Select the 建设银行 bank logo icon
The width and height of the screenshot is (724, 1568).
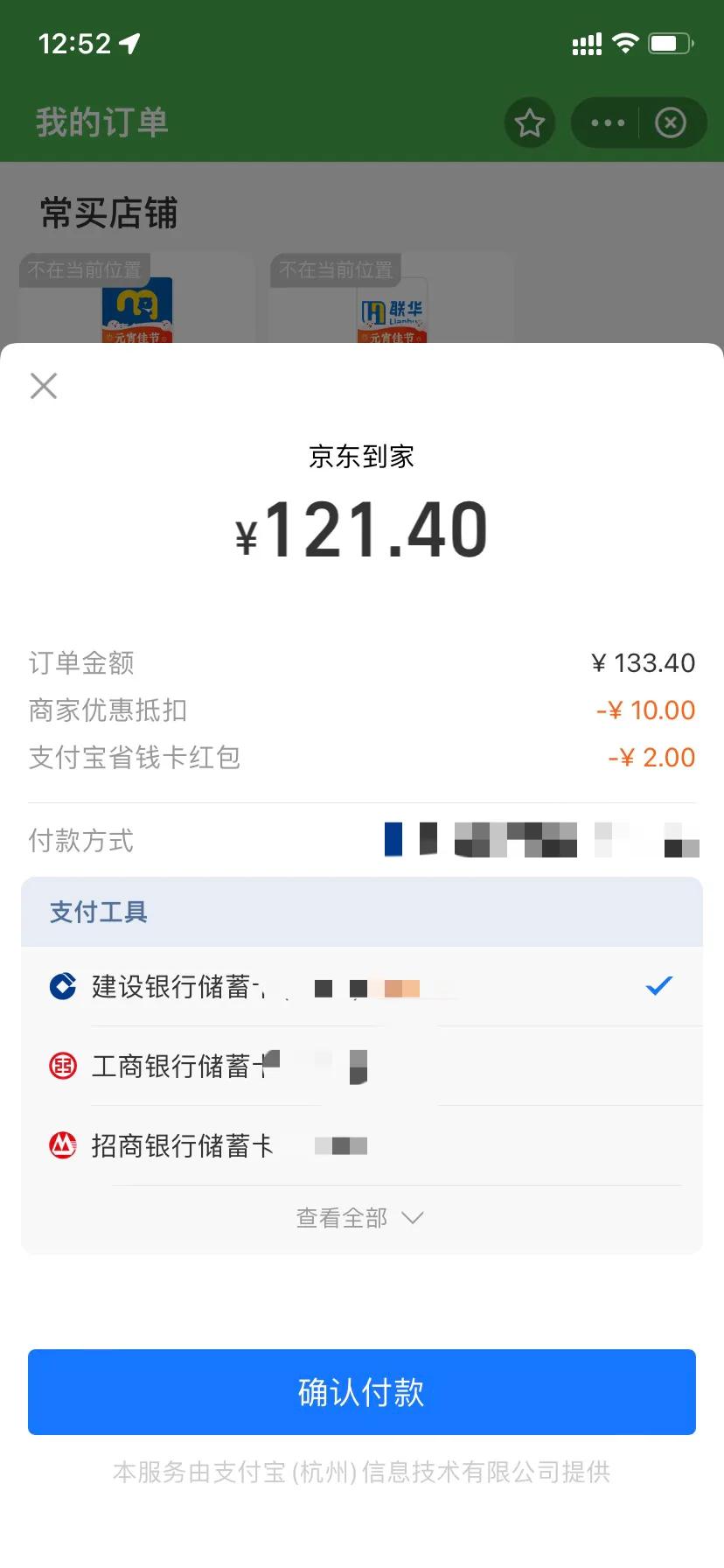point(60,986)
